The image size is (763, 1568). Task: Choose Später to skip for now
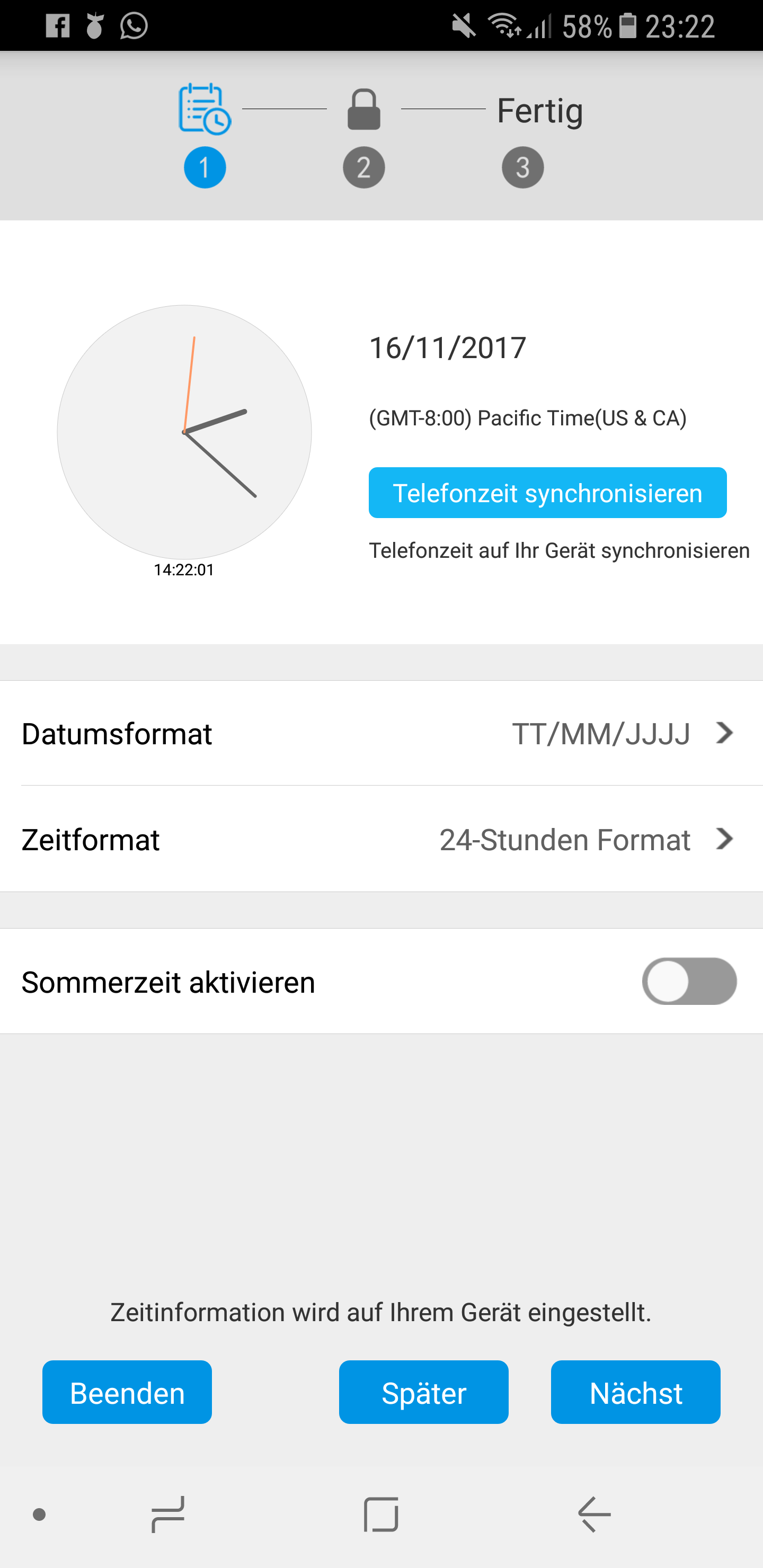[423, 1393]
